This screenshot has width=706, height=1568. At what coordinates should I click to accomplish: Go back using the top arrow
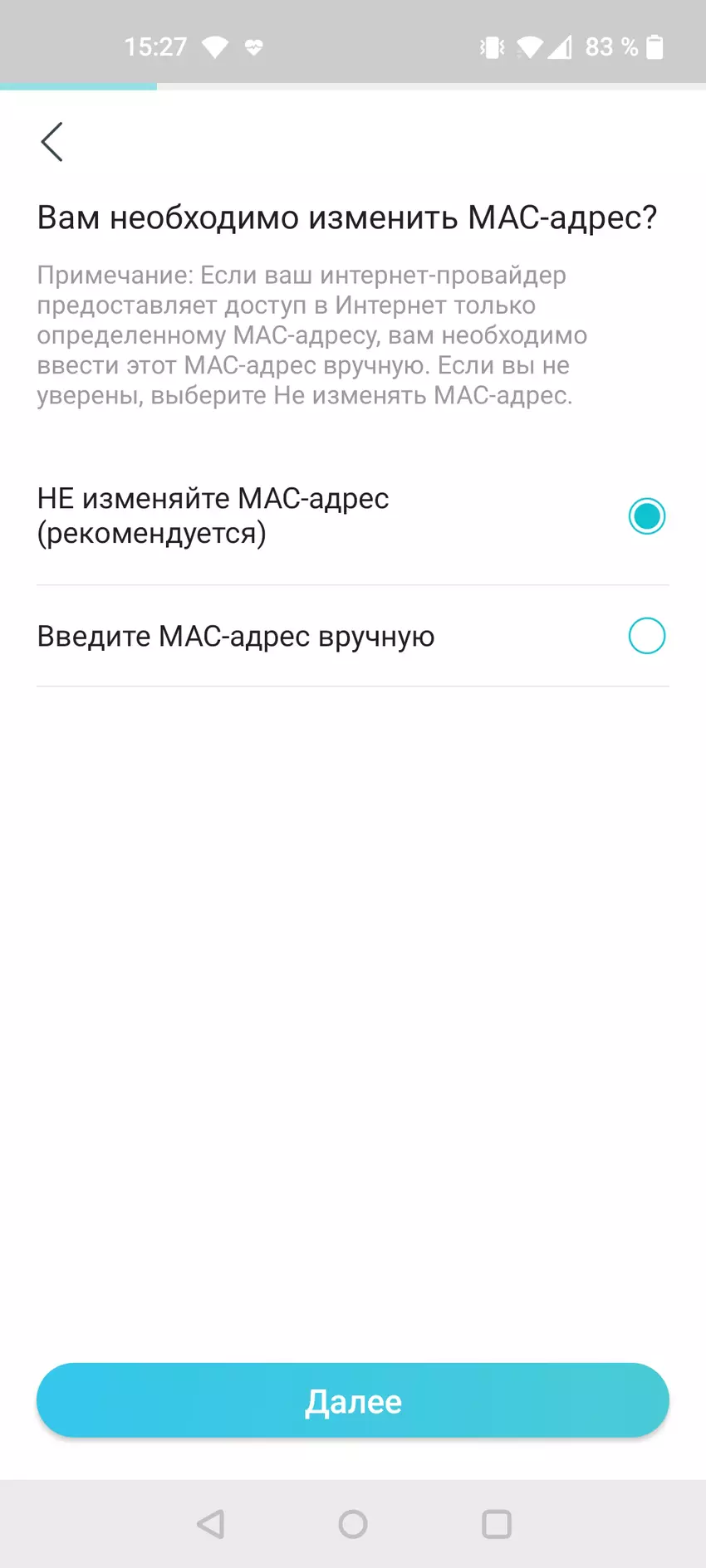52,142
